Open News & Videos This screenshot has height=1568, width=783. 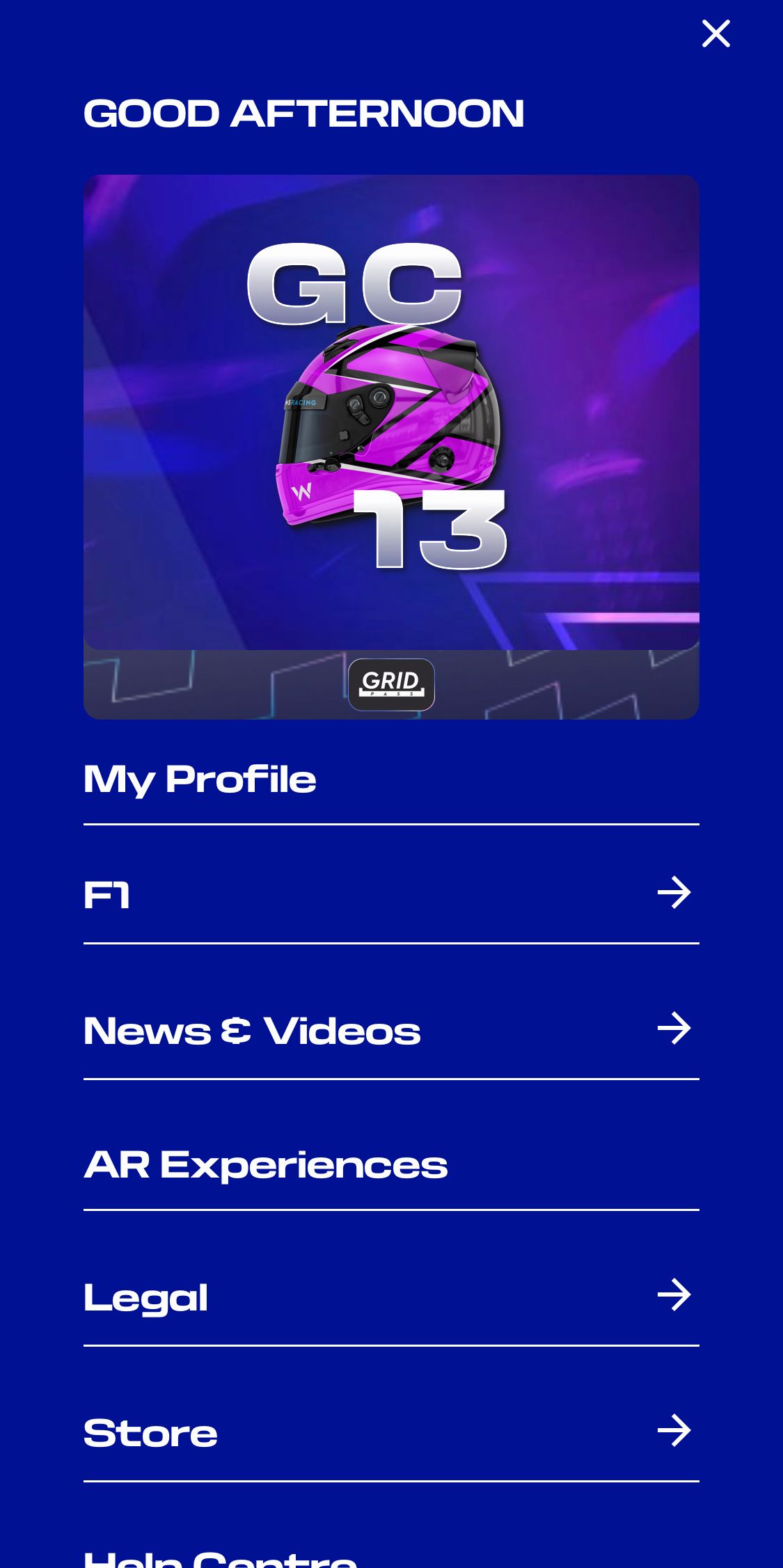click(391, 1030)
